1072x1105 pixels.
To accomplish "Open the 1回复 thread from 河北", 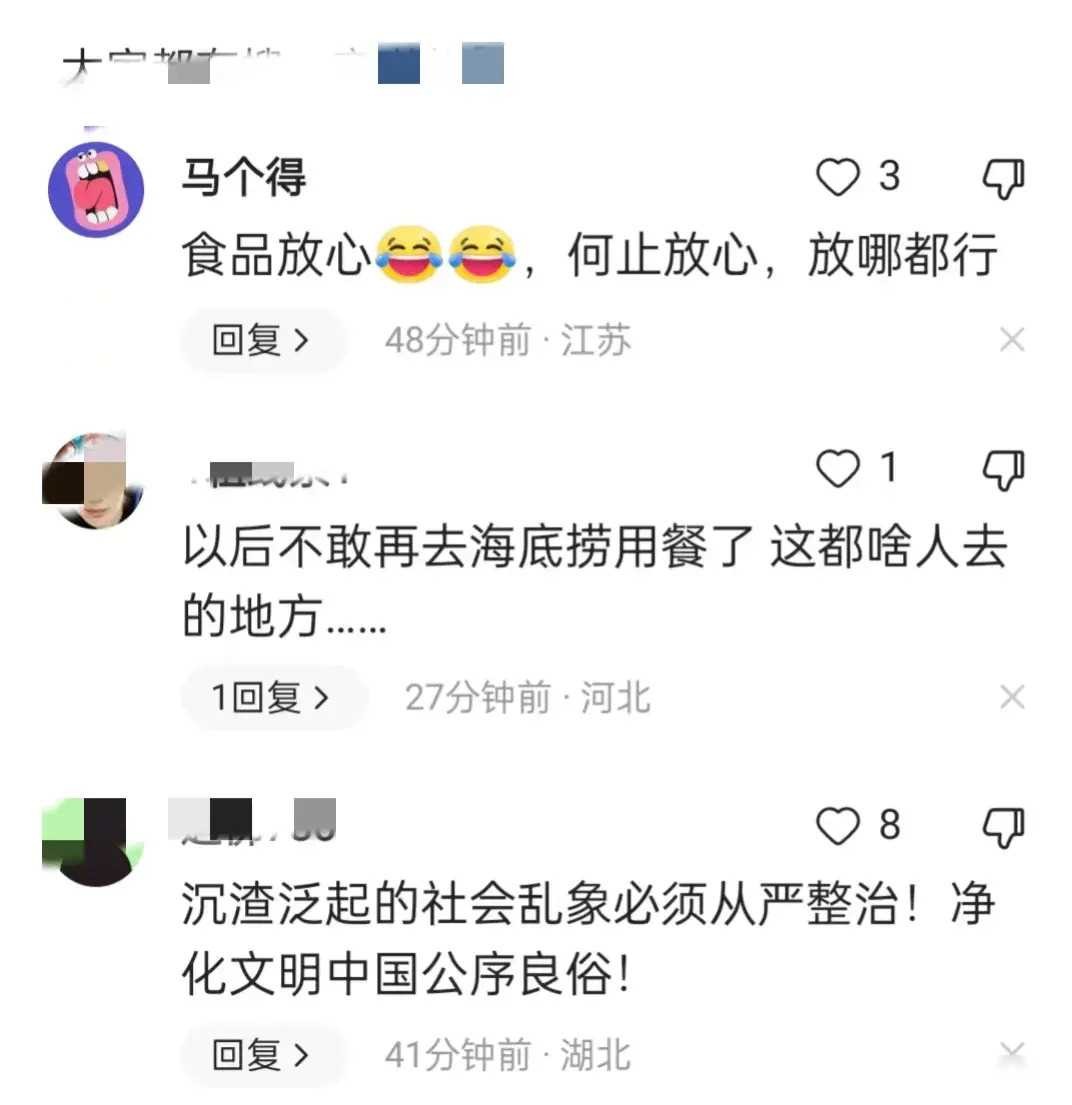I will click(272, 697).
